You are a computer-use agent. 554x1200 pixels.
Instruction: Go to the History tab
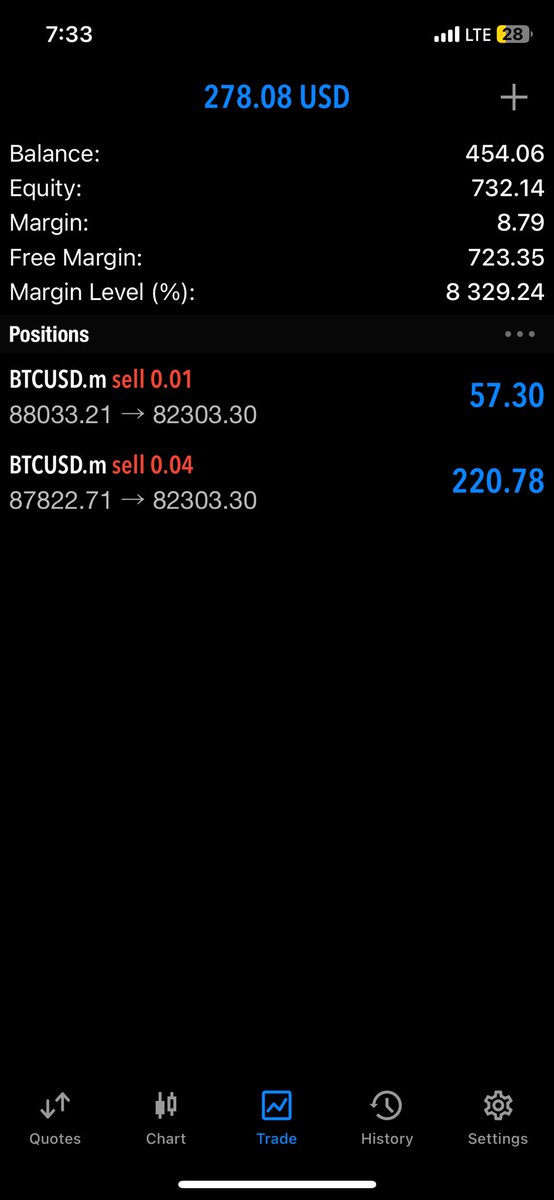click(387, 1118)
